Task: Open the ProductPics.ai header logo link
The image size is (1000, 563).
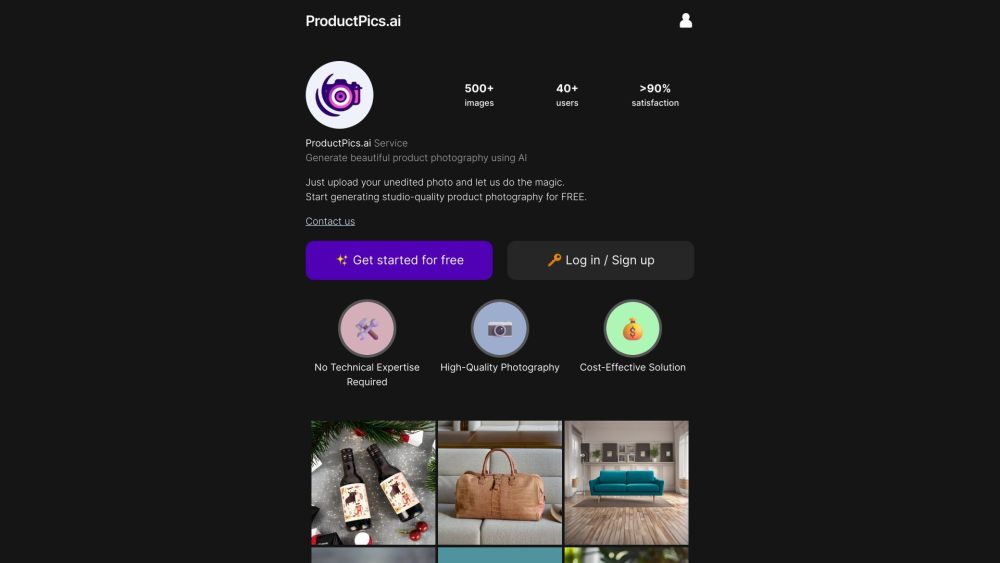Action: pos(353,20)
